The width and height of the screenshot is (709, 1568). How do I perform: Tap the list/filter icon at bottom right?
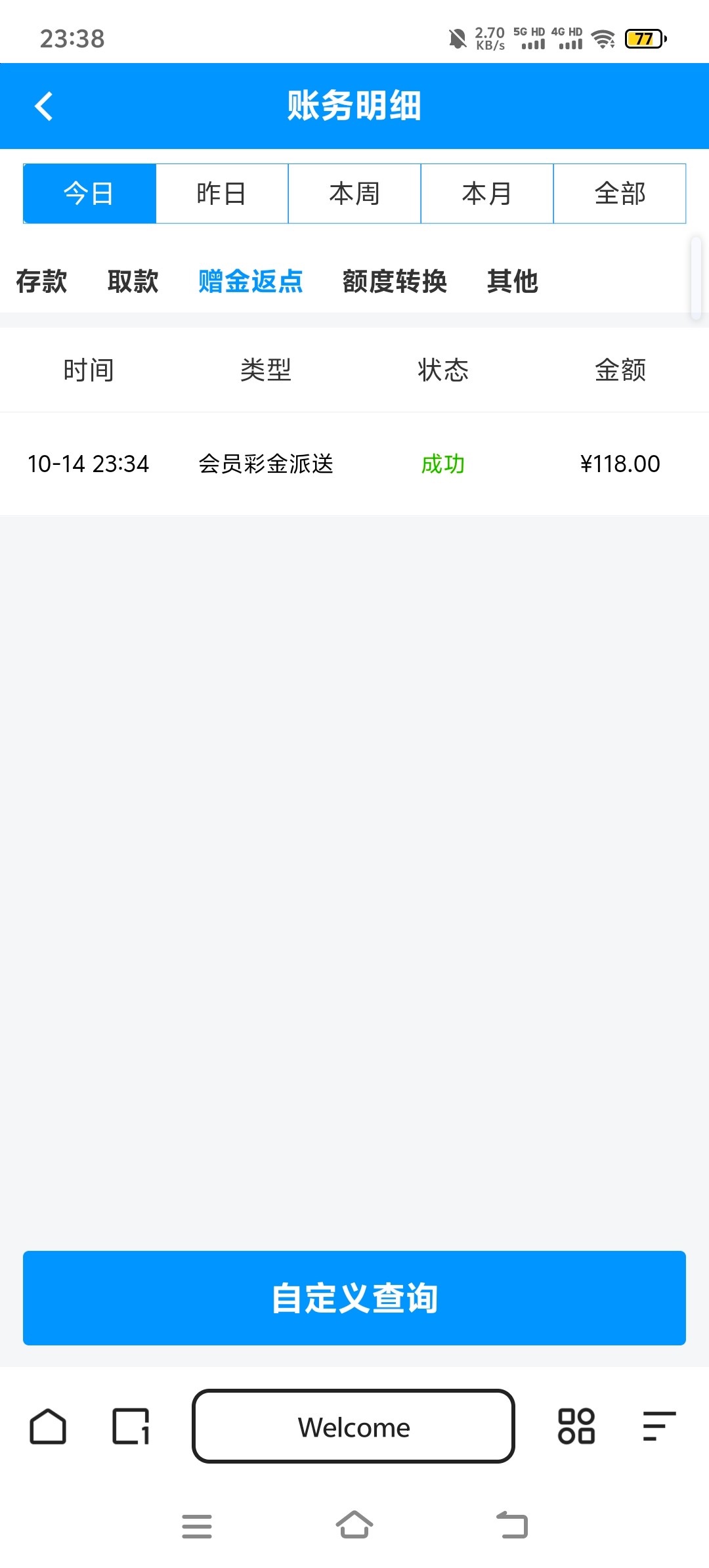click(x=658, y=1427)
